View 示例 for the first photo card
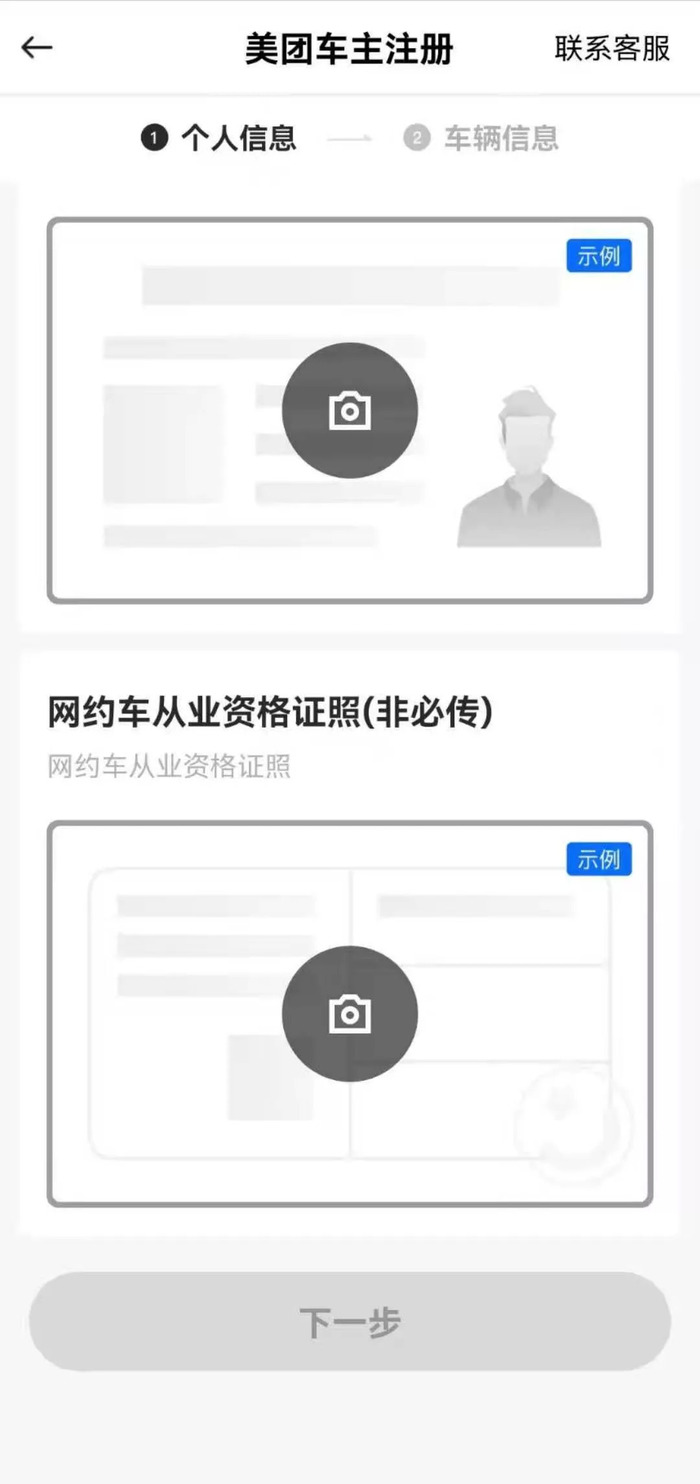 (599, 256)
